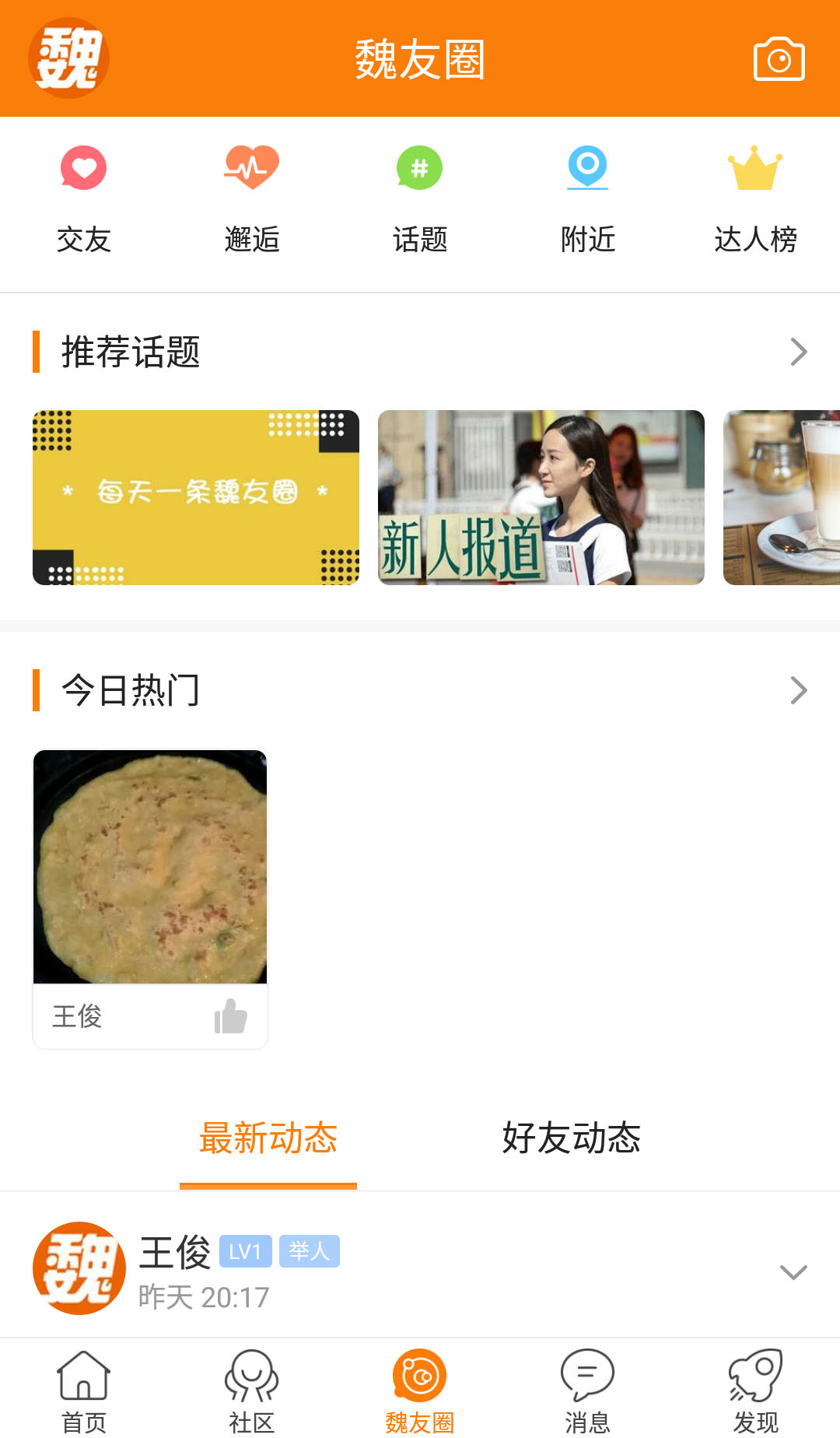Tap the 话题 topics hashtag icon

[419, 167]
